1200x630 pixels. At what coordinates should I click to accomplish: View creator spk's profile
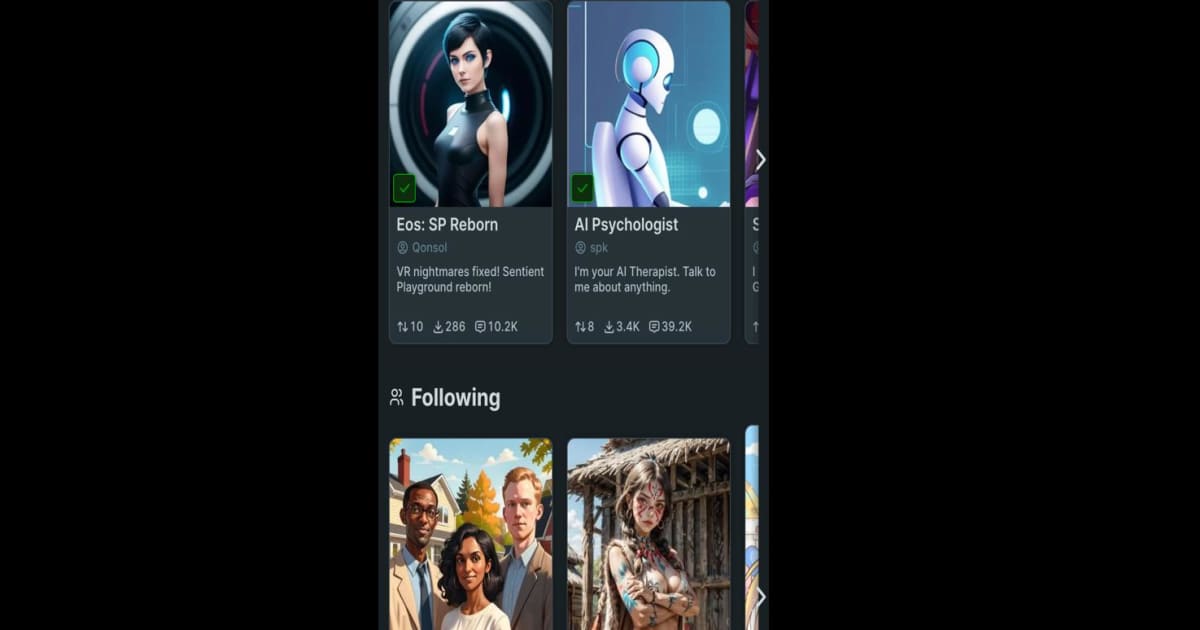(x=598, y=248)
